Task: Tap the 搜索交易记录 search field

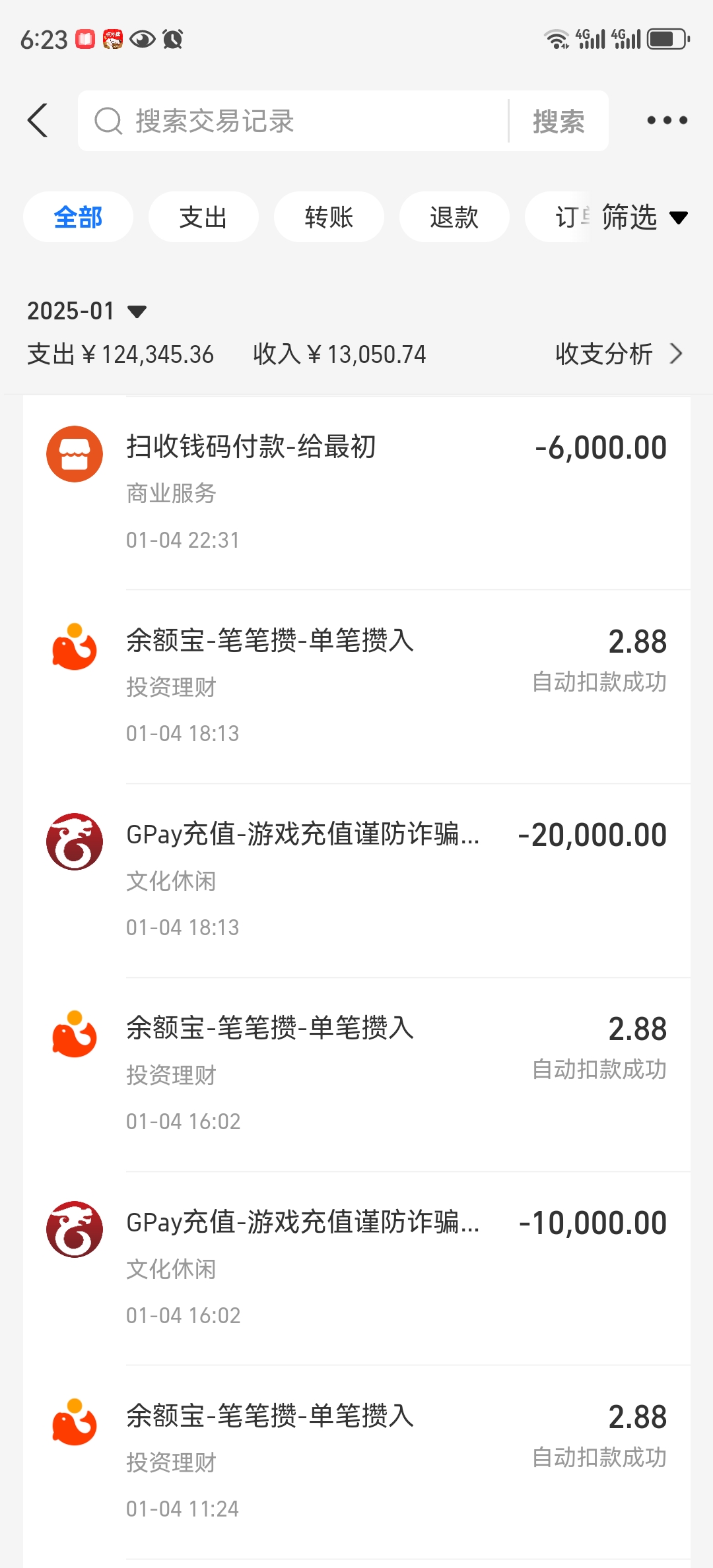Action: click(x=293, y=121)
